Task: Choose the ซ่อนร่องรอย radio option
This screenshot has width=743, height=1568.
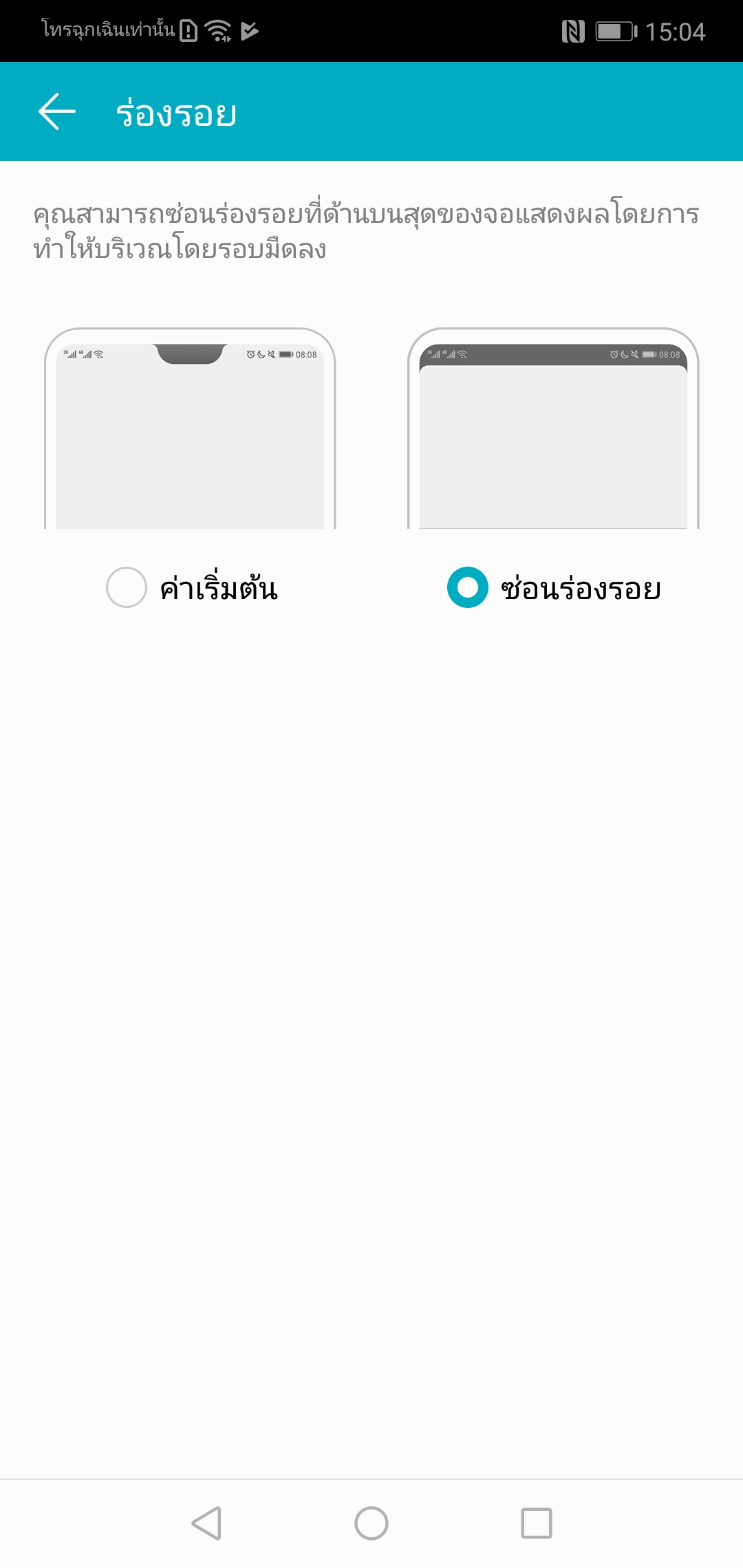Action: (468, 587)
